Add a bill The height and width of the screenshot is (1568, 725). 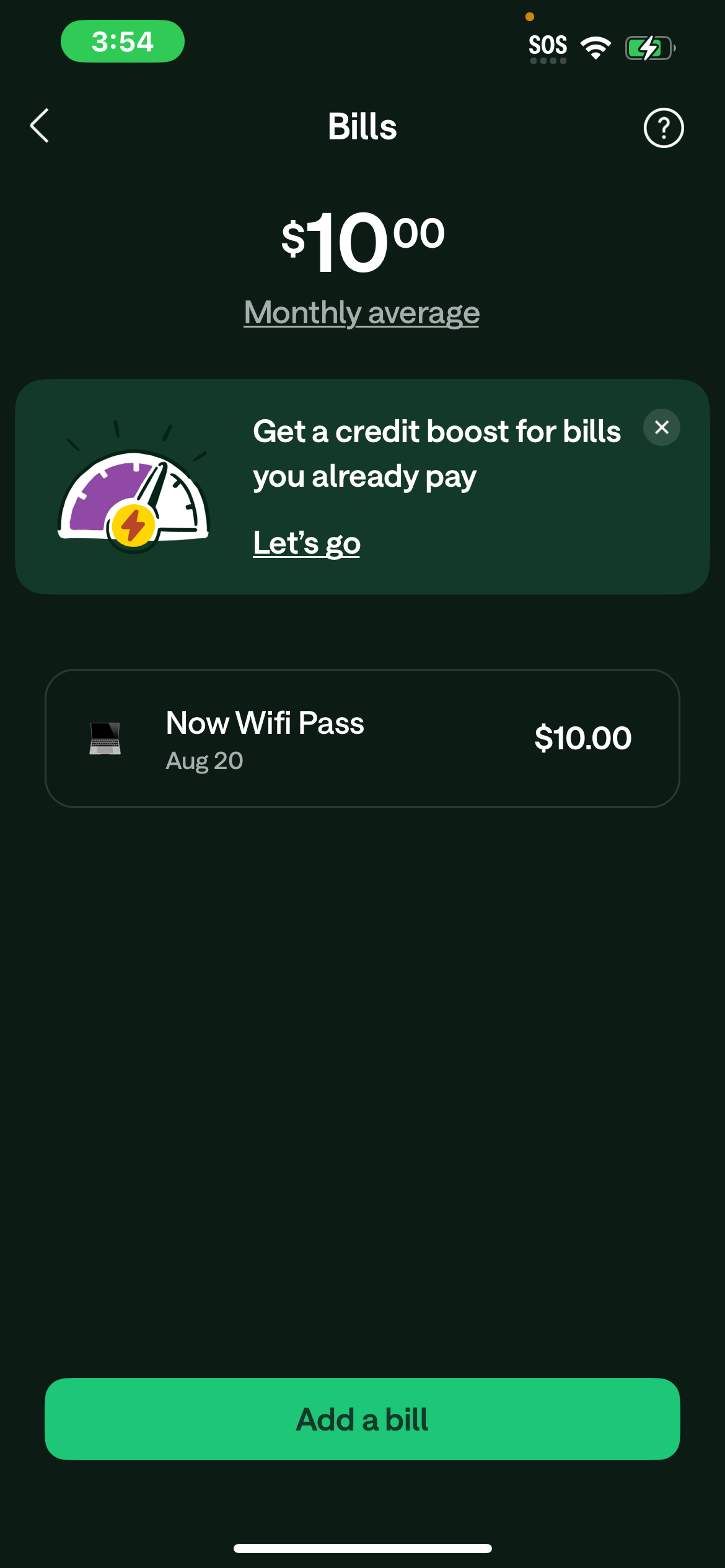pos(362,1419)
